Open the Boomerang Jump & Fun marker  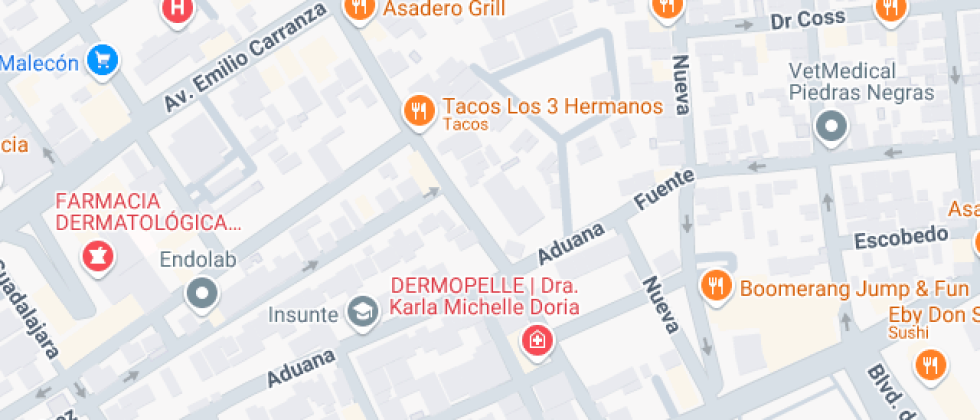pos(714,287)
